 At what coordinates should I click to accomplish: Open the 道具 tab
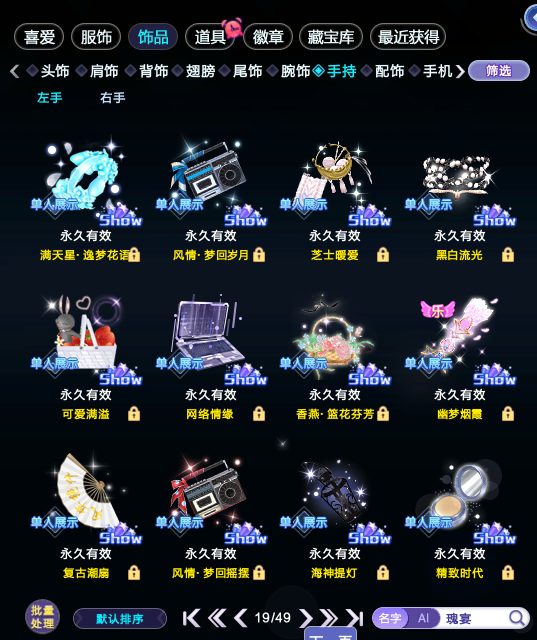tap(210, 37)
